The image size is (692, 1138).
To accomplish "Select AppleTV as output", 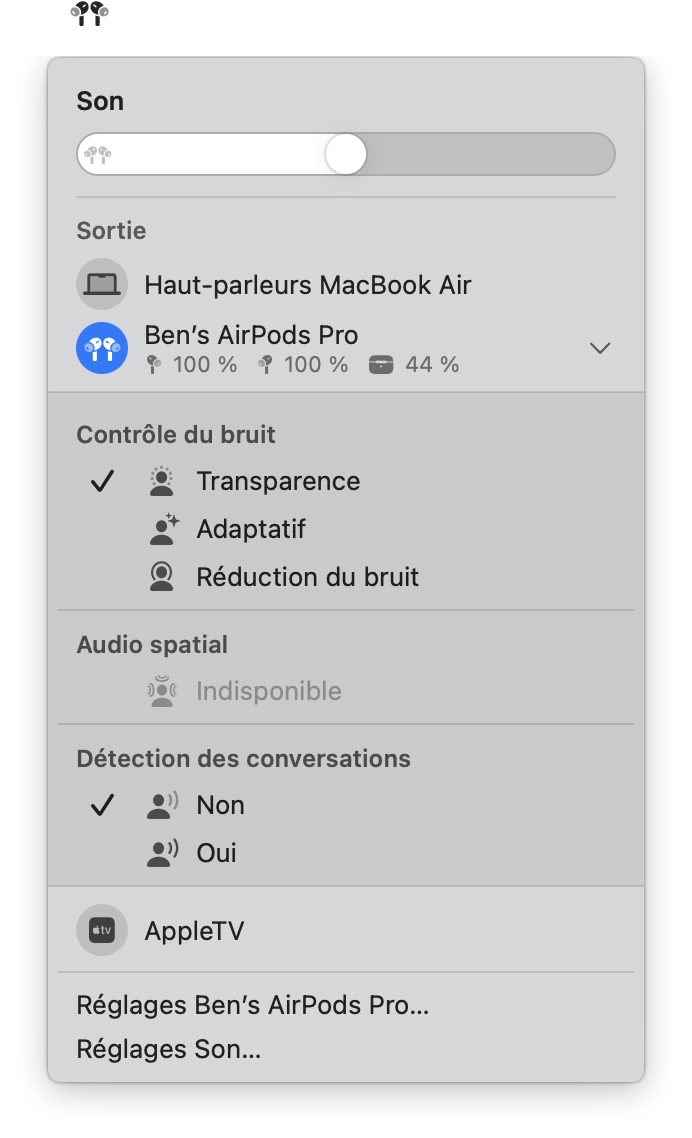I will click(346, 930).
